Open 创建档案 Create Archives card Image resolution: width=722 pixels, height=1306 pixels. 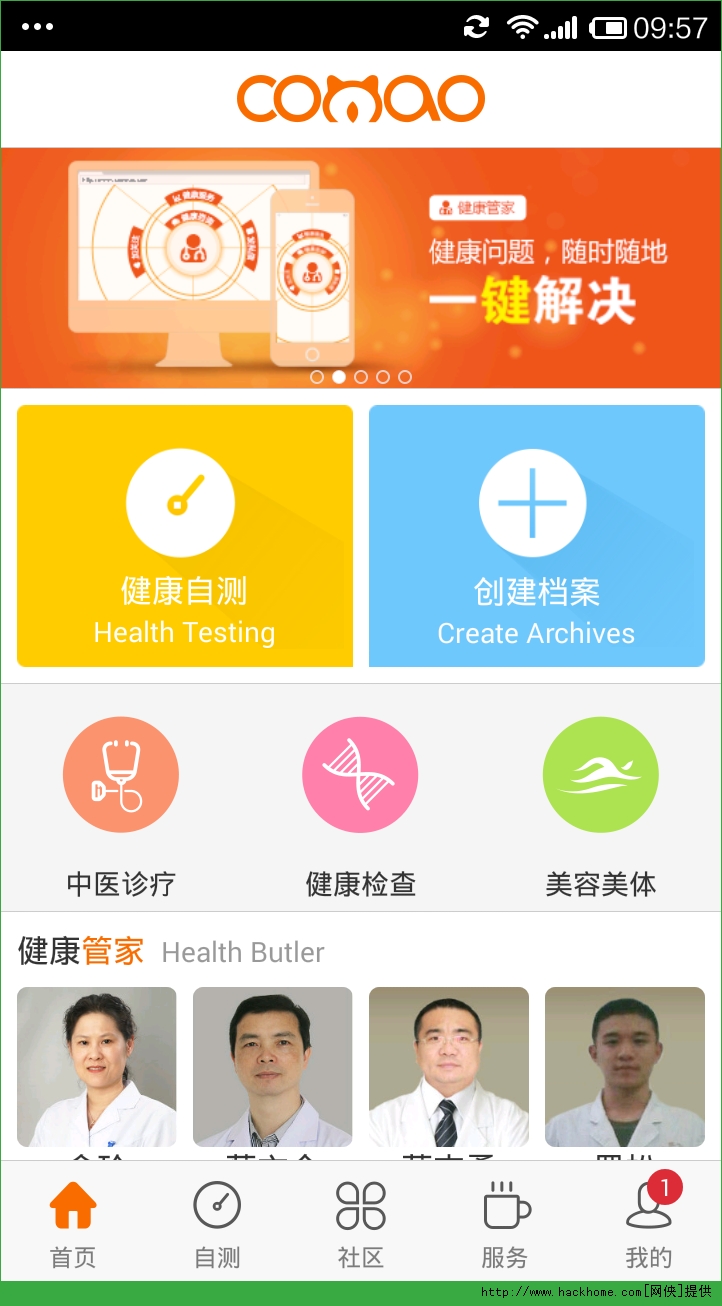536,536
